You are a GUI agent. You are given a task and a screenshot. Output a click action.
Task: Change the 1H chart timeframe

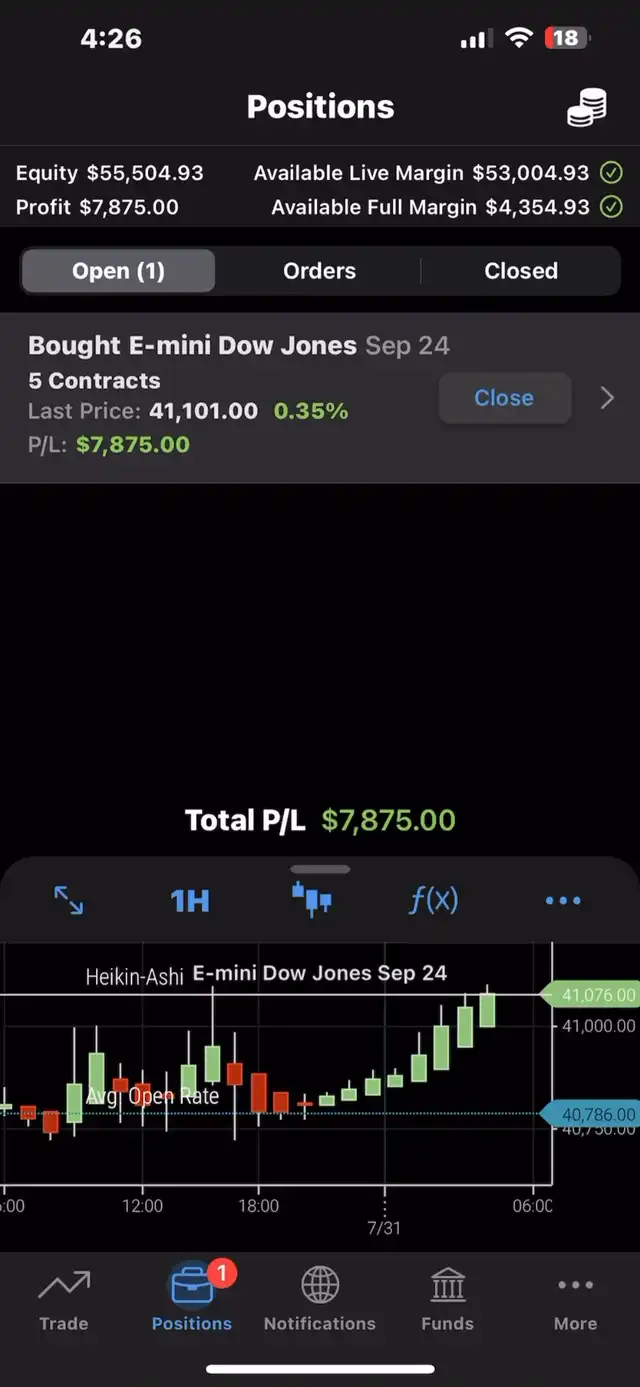pyautogui.click(x=190, y=901)
